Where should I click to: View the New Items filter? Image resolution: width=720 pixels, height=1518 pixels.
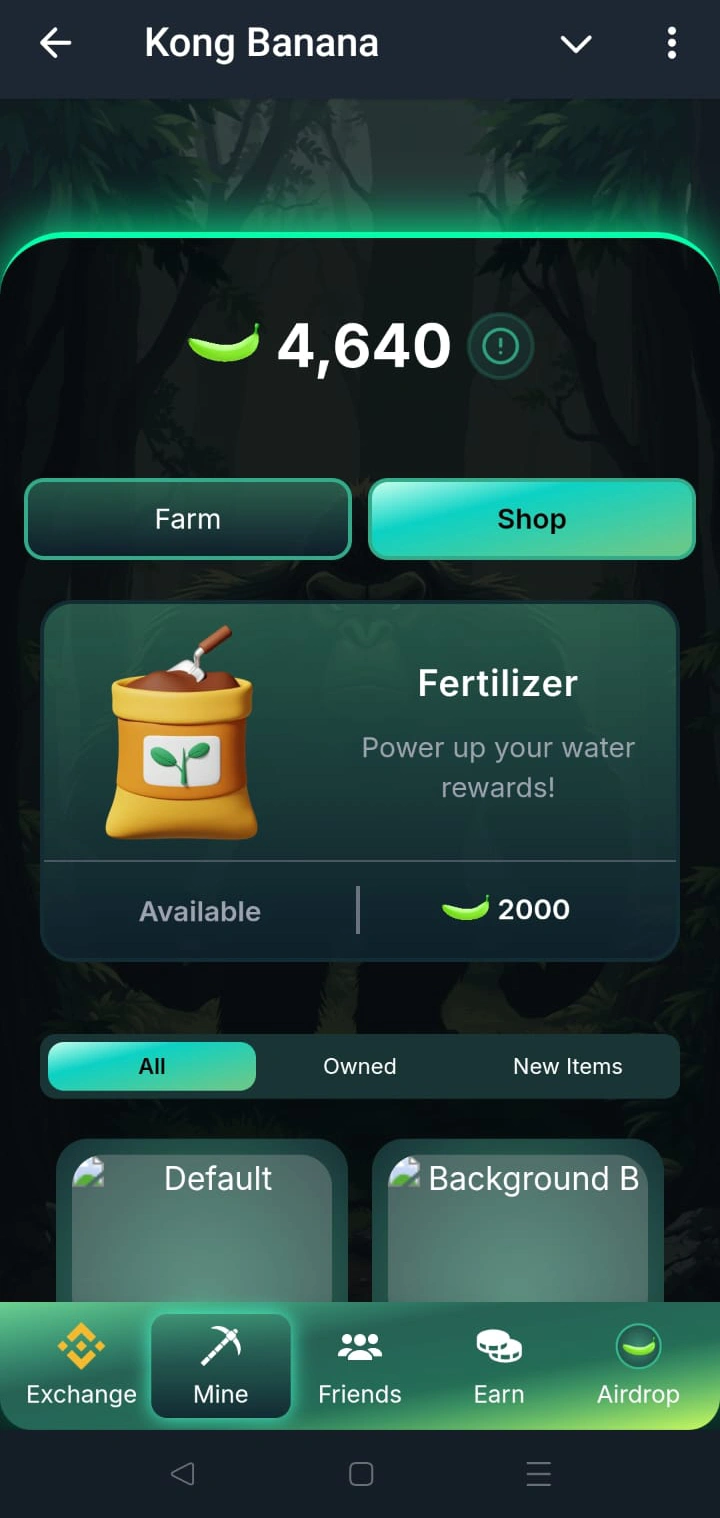[x=567, y=1066]
